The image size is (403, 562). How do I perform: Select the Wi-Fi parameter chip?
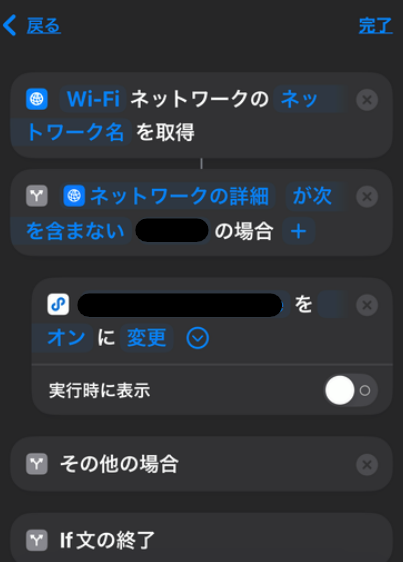(x=93, y=99)
